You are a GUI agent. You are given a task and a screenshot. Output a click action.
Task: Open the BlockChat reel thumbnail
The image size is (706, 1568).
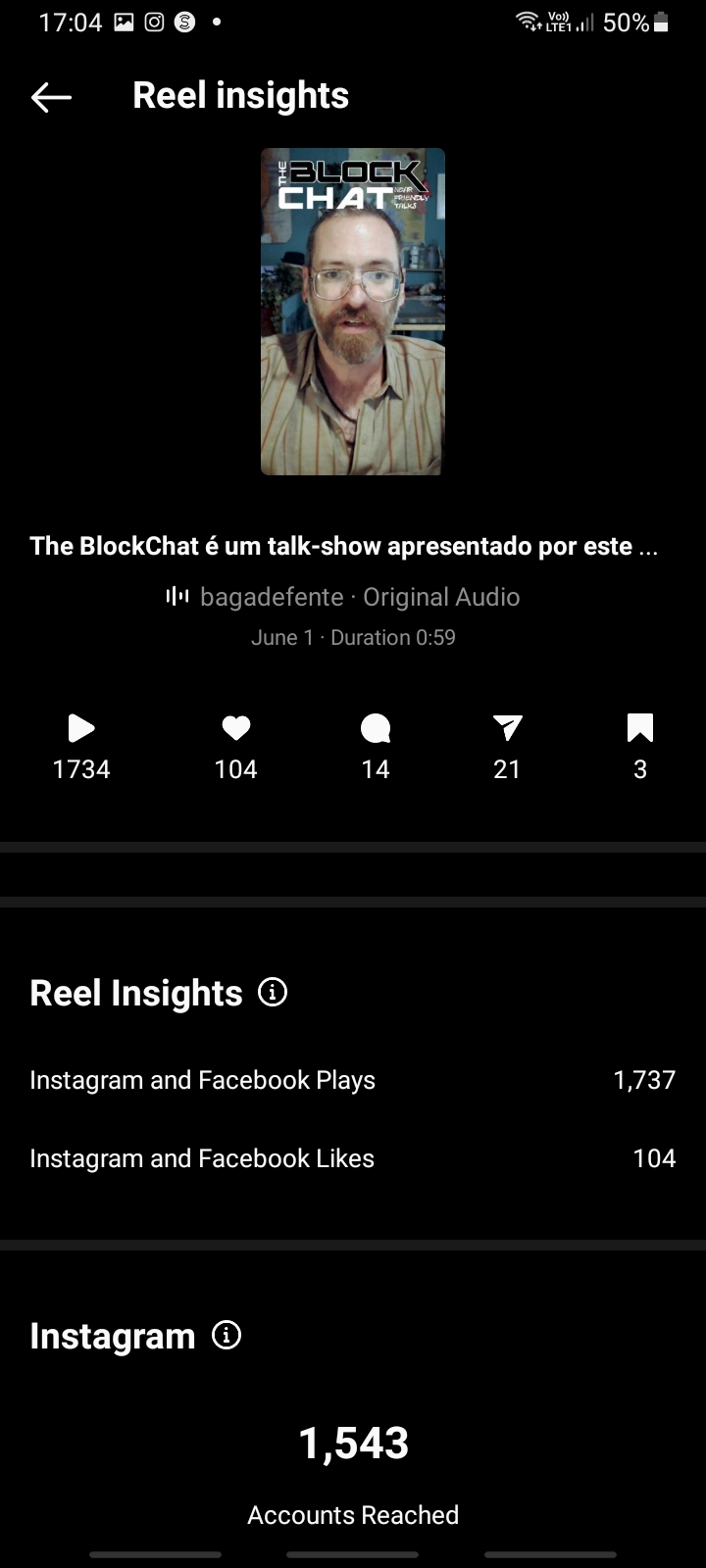coord(353,312)
